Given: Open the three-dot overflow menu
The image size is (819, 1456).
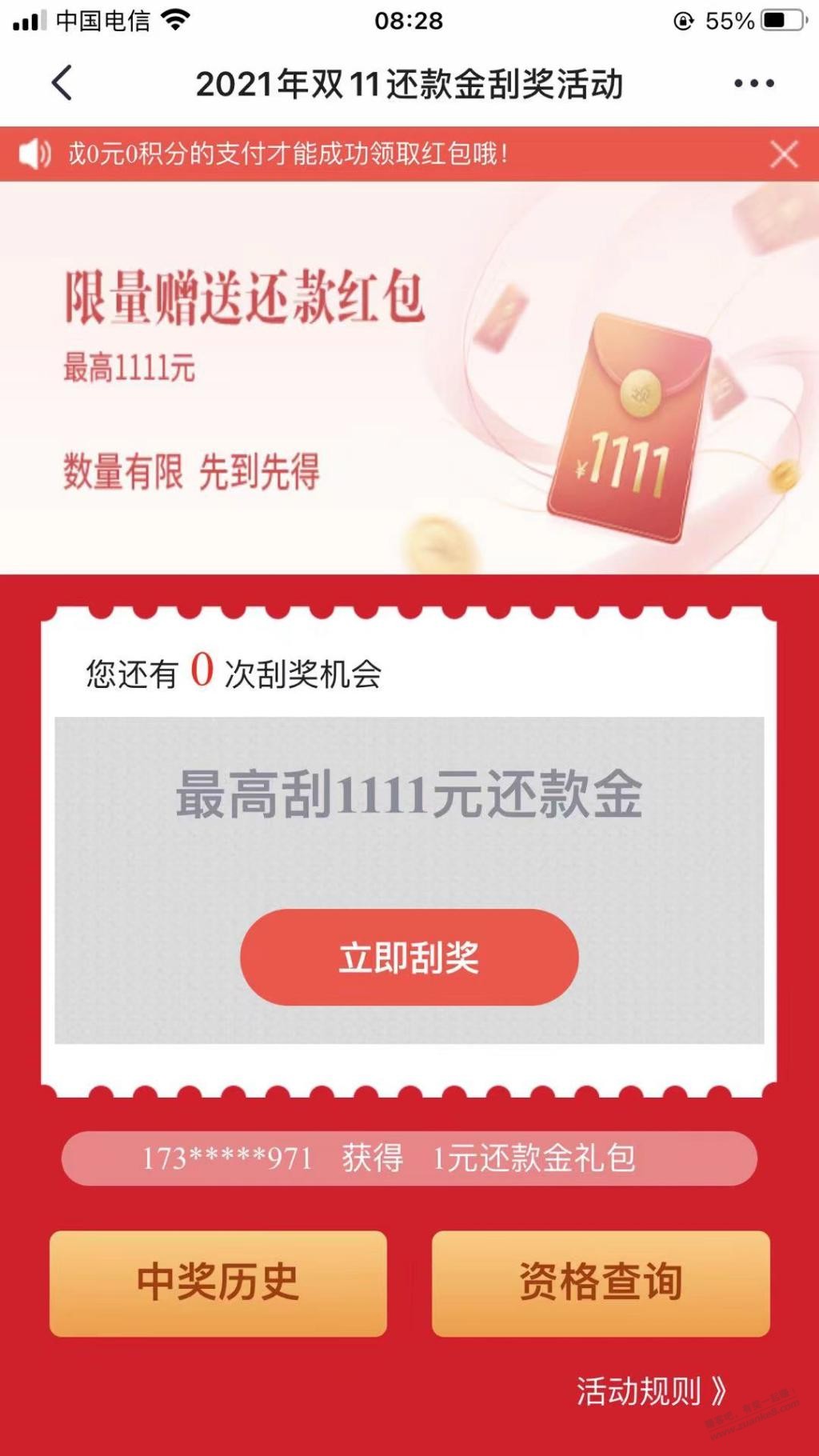Looking at the screenshot, I should coord(753,83).
